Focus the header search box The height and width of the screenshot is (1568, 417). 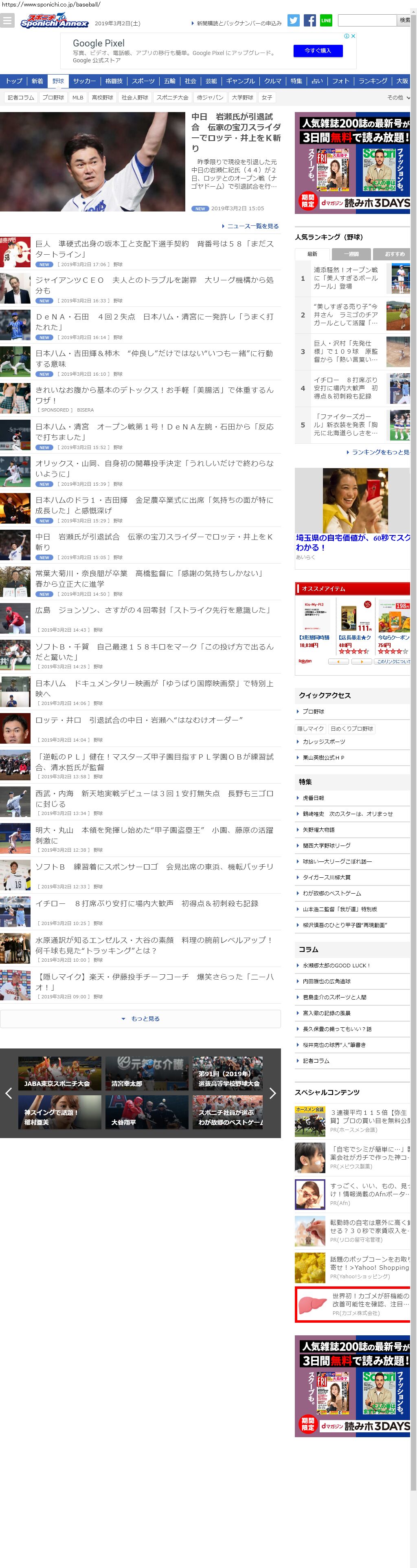click(x=367, y=20)
